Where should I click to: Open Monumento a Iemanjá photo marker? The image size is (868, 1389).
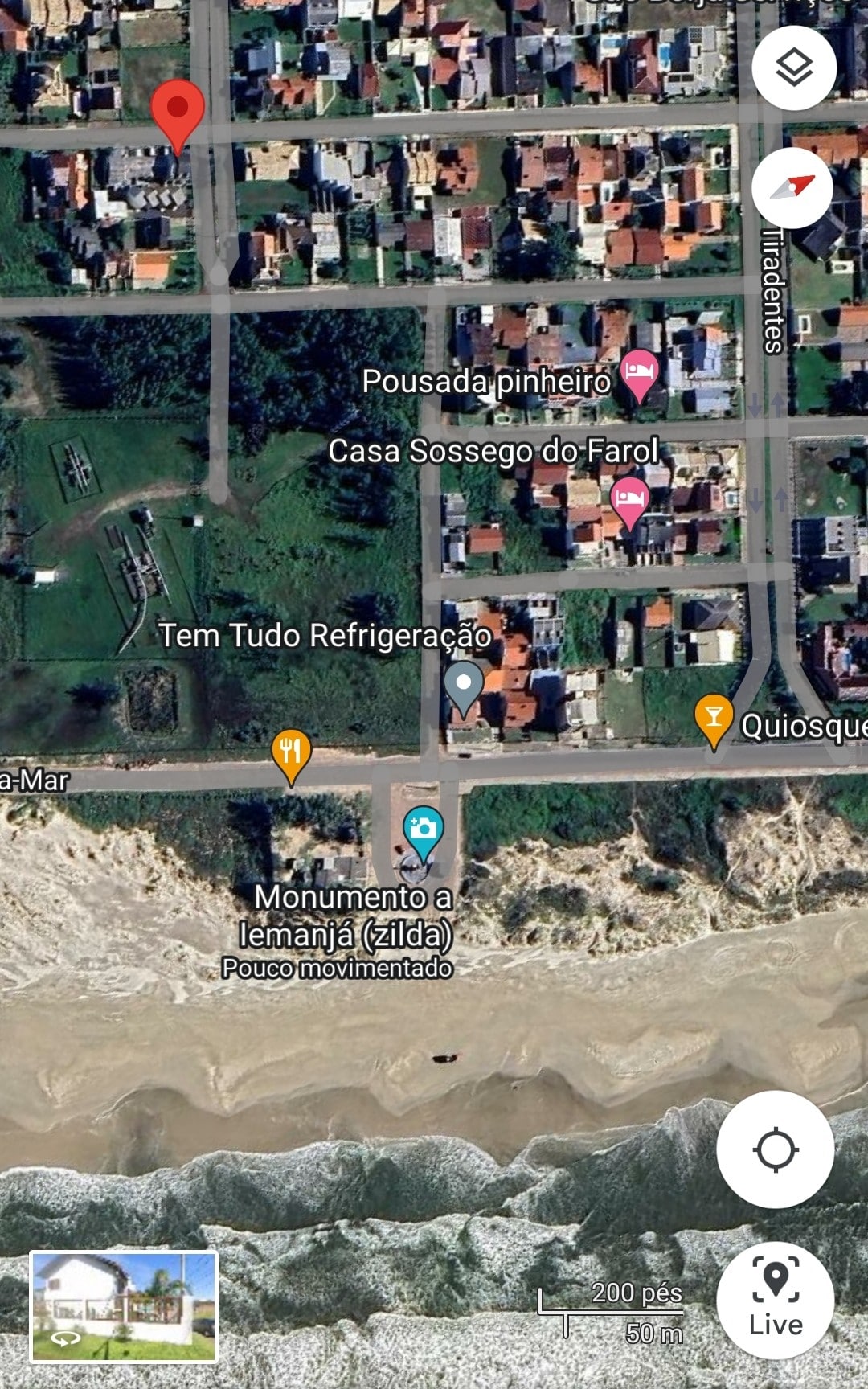coord(423,830)
